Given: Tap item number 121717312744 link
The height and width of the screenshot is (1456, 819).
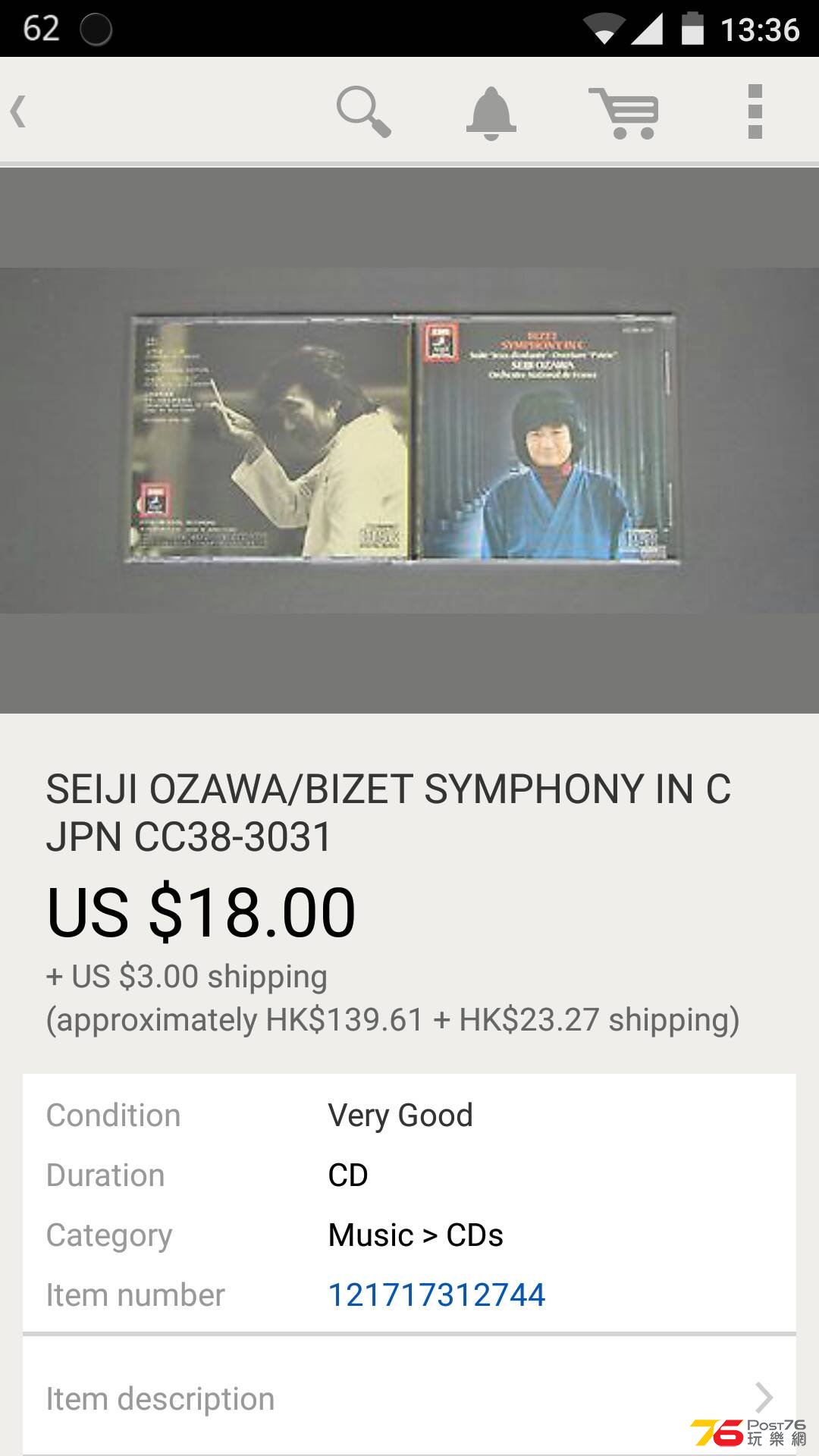Looking at the screenshot, I should click(436, 1294).
